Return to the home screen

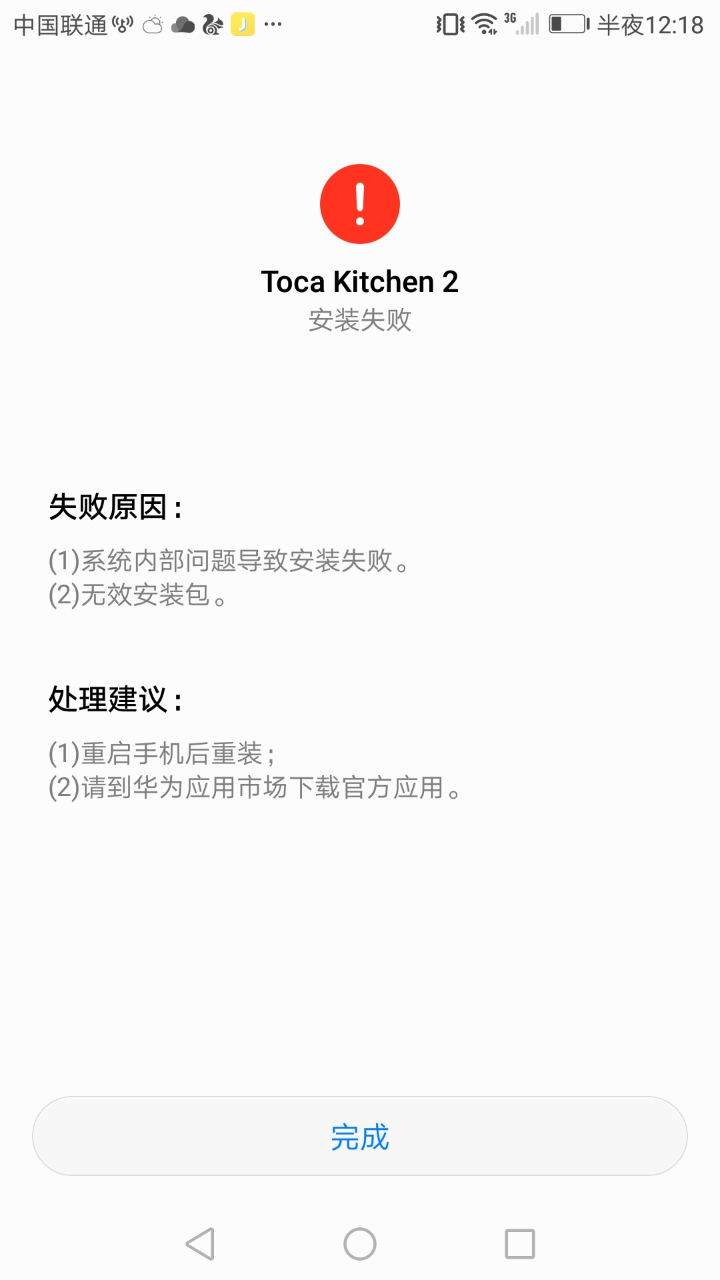360,1244
